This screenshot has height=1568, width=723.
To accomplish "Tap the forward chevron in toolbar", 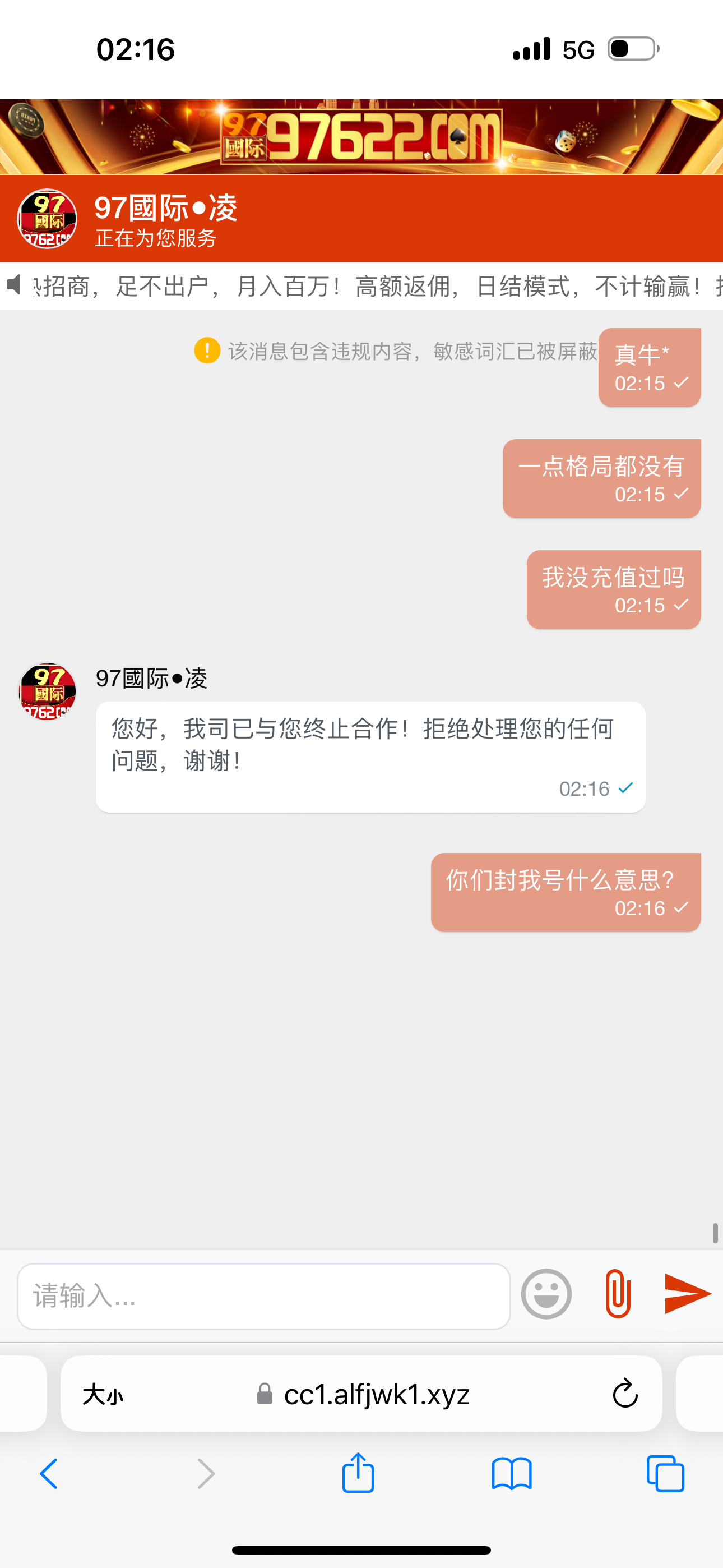I will pyautogui.click(x=205, y=1475).
